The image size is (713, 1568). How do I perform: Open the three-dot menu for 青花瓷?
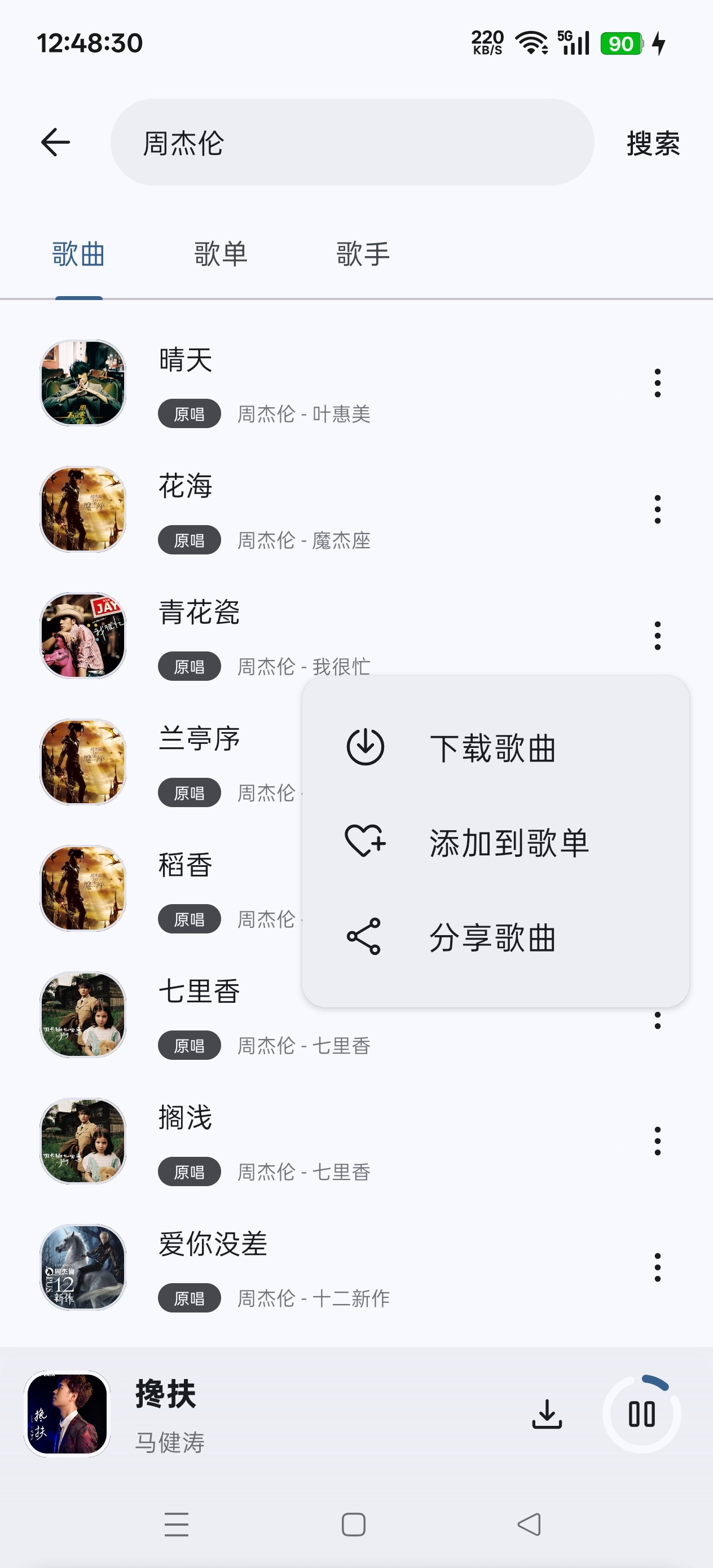pyautogui.click(x=657, y=636)
